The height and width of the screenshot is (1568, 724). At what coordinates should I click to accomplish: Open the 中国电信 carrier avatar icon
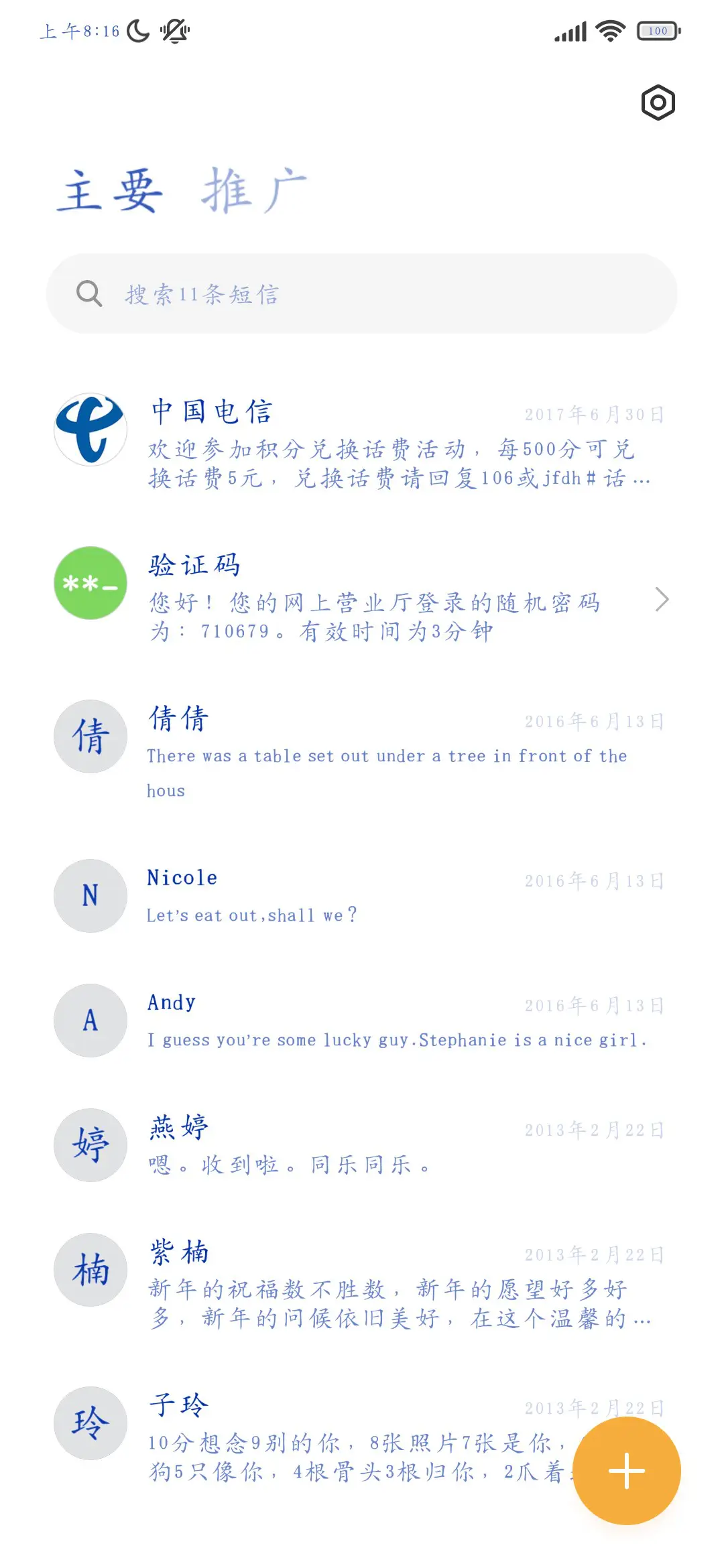coord(90,430)
